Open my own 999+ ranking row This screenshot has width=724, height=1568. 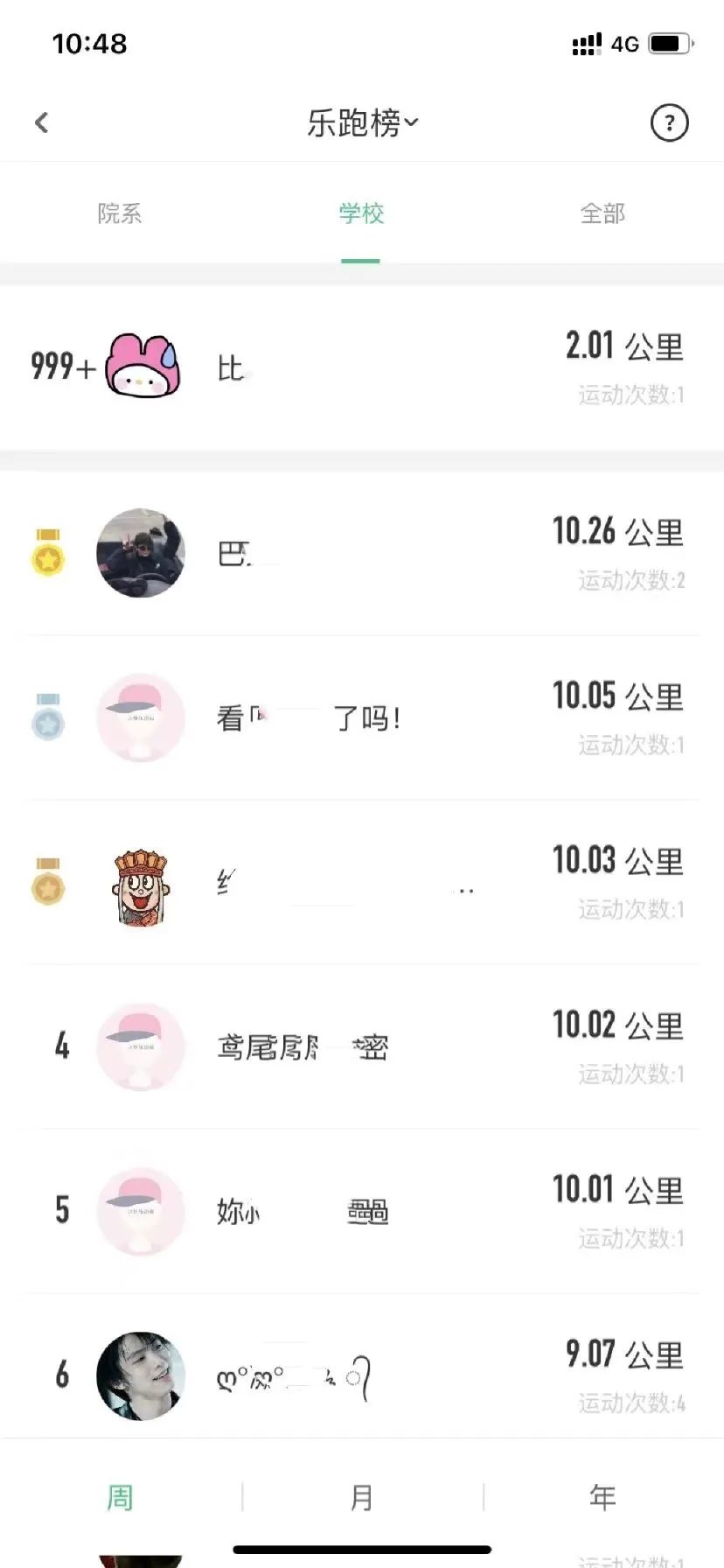pos(362,368)
